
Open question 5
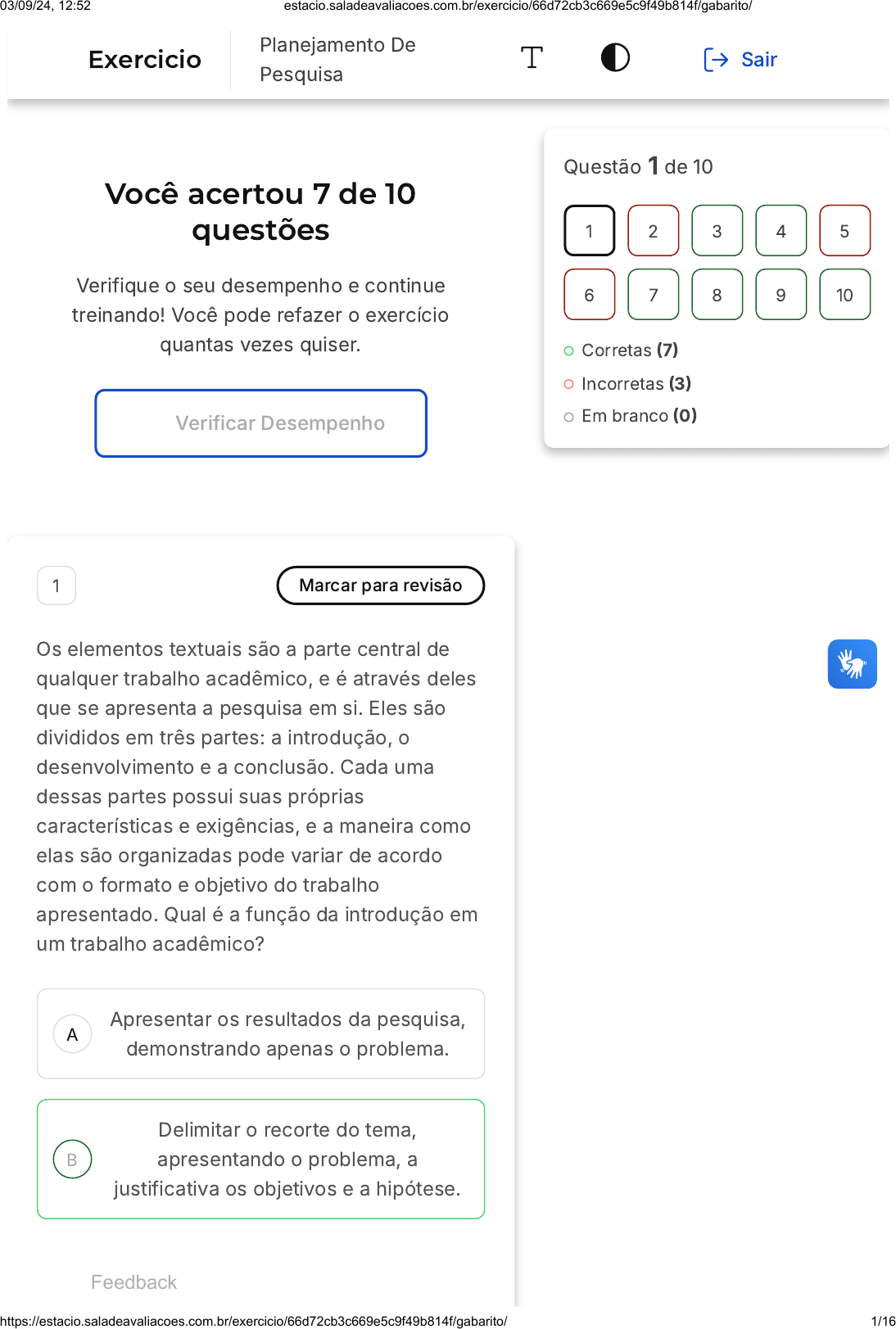tap(844, 231)
